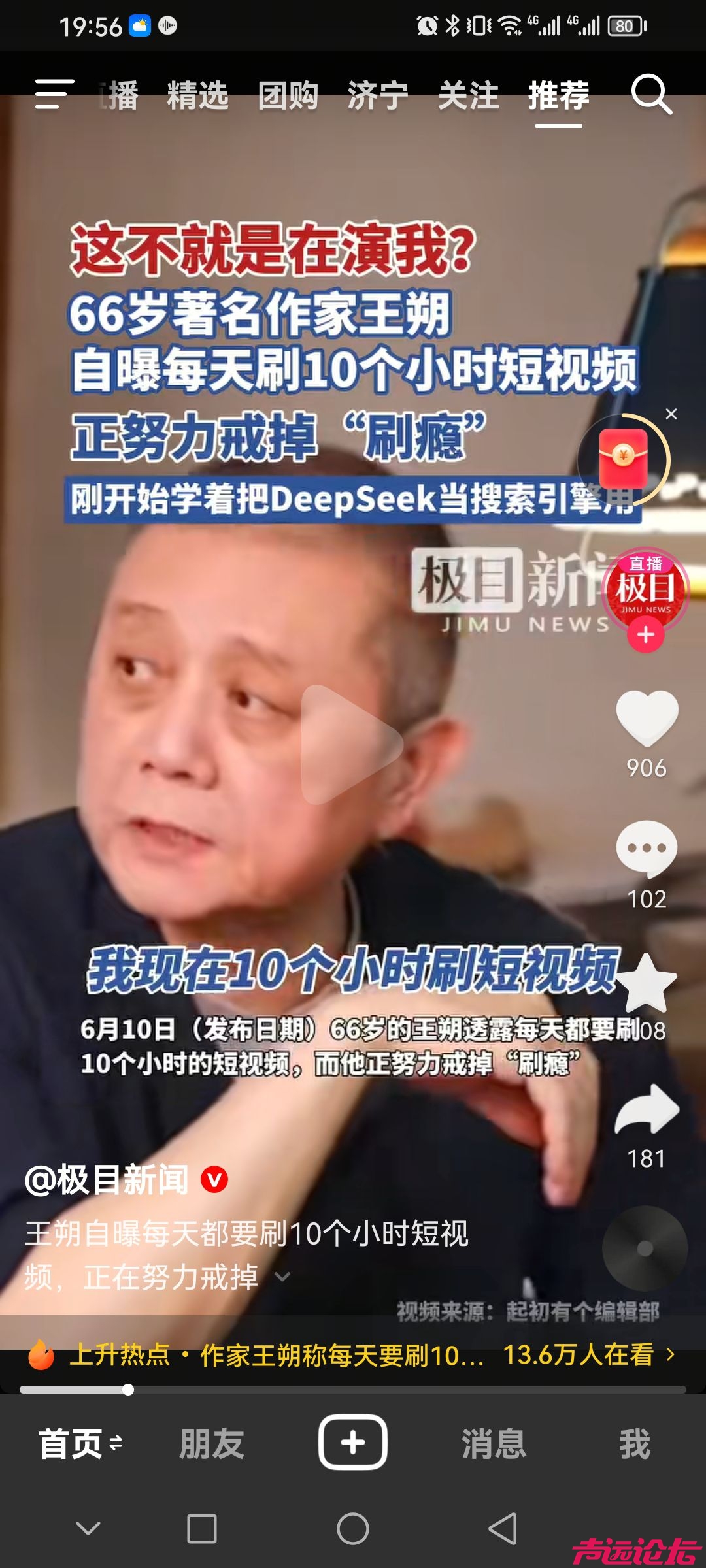
Task: Follow 极目新闻 with the red plus button
Action: tap(645, 635)
